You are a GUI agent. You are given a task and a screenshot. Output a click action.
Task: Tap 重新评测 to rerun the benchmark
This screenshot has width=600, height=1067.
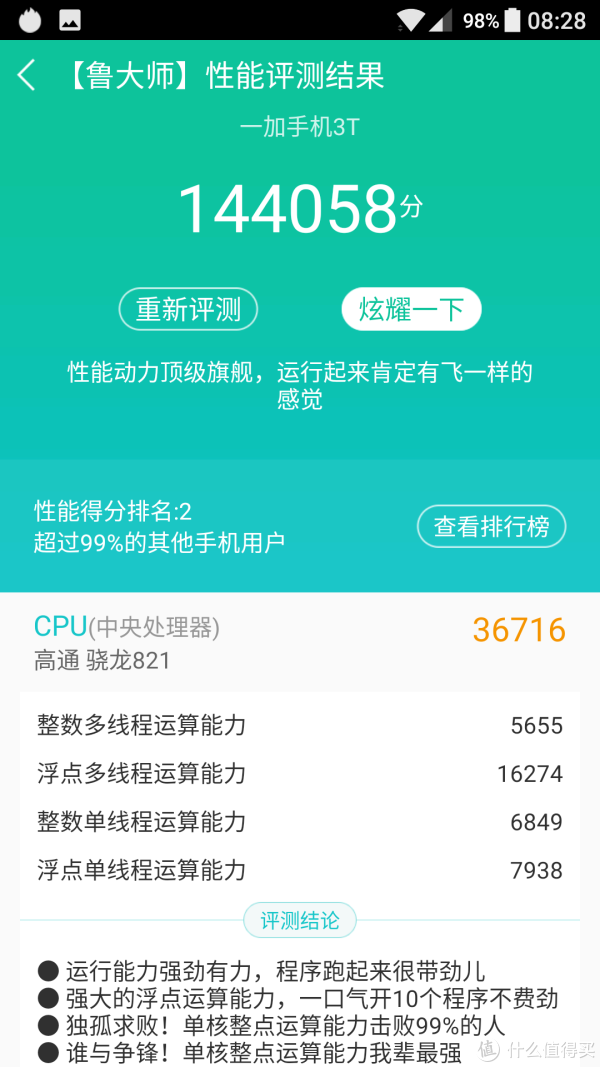(188, 310)
